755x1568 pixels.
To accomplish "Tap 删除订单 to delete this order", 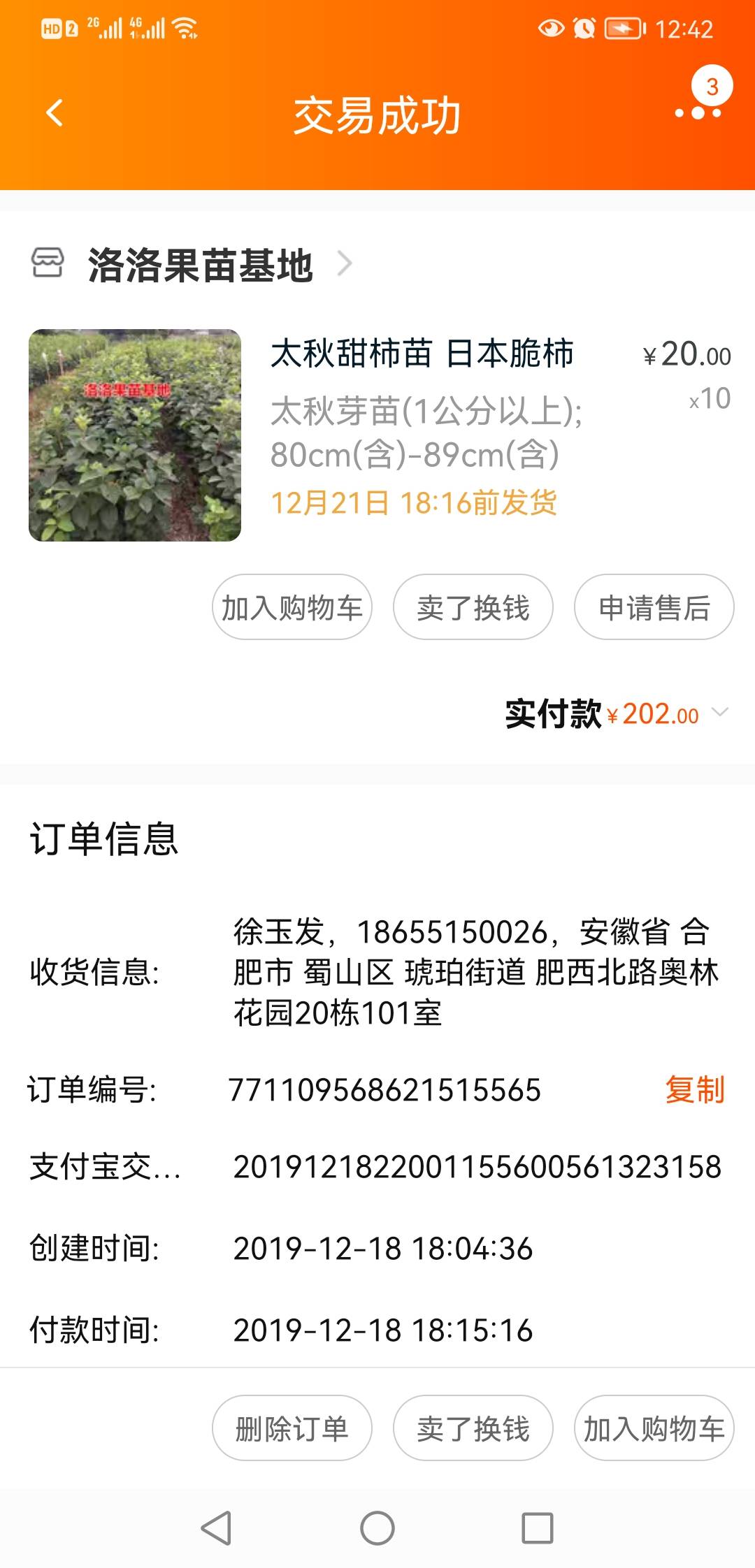I will coord(292,1428).
